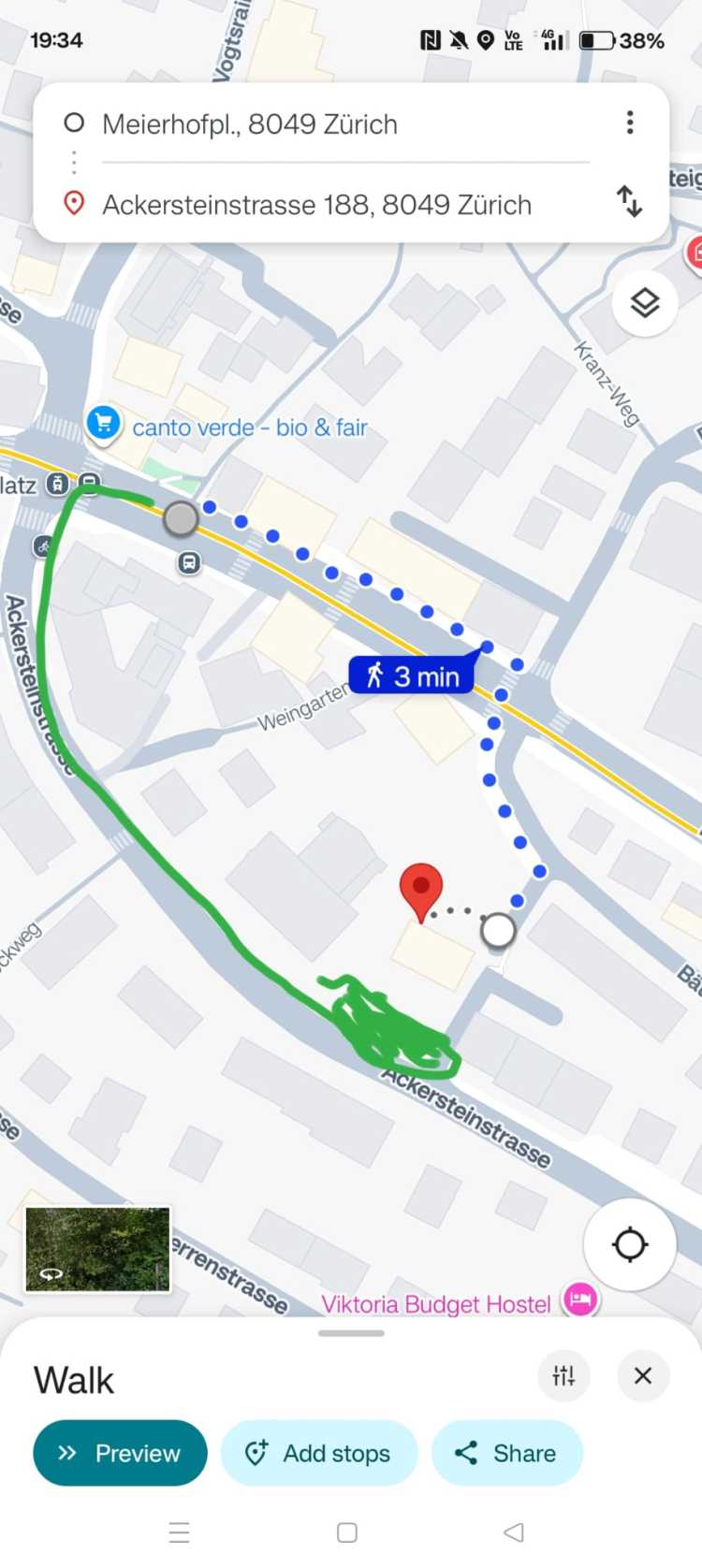Center map on my location
The width and height of the screenshot is (702, 1568).
tap(630, 1244)
